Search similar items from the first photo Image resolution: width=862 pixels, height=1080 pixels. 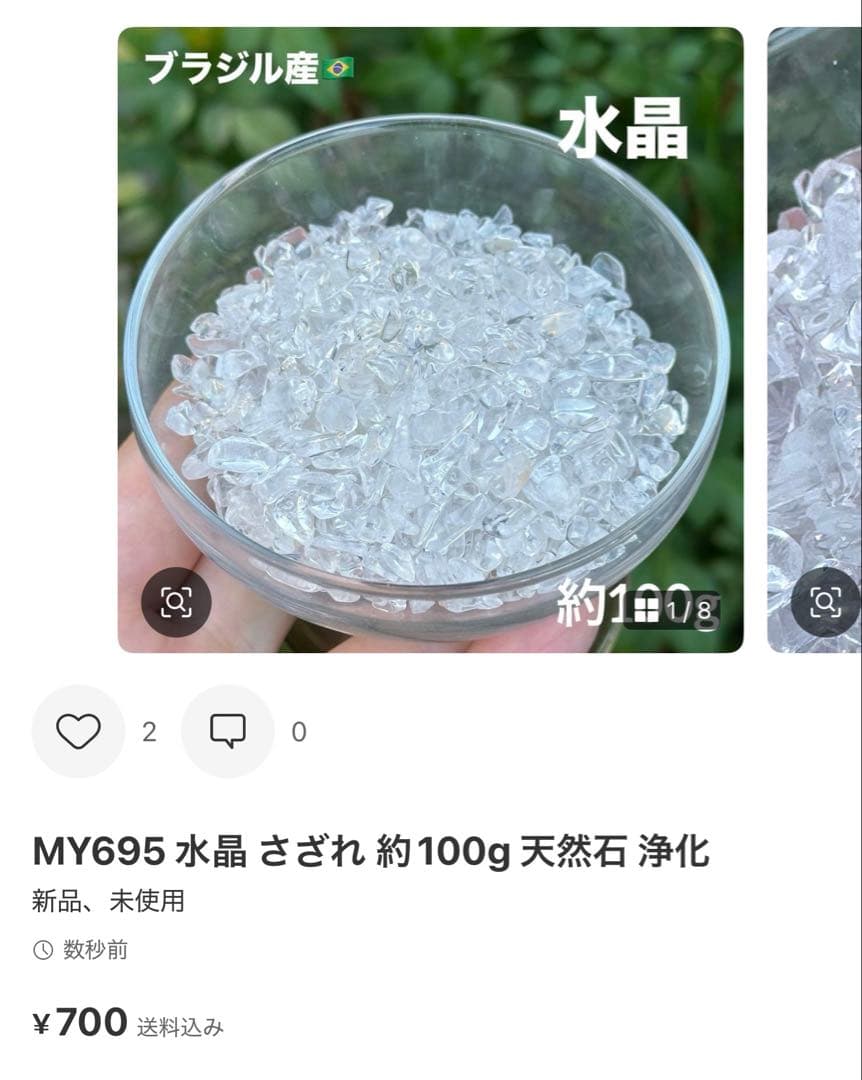pos(176,602)
